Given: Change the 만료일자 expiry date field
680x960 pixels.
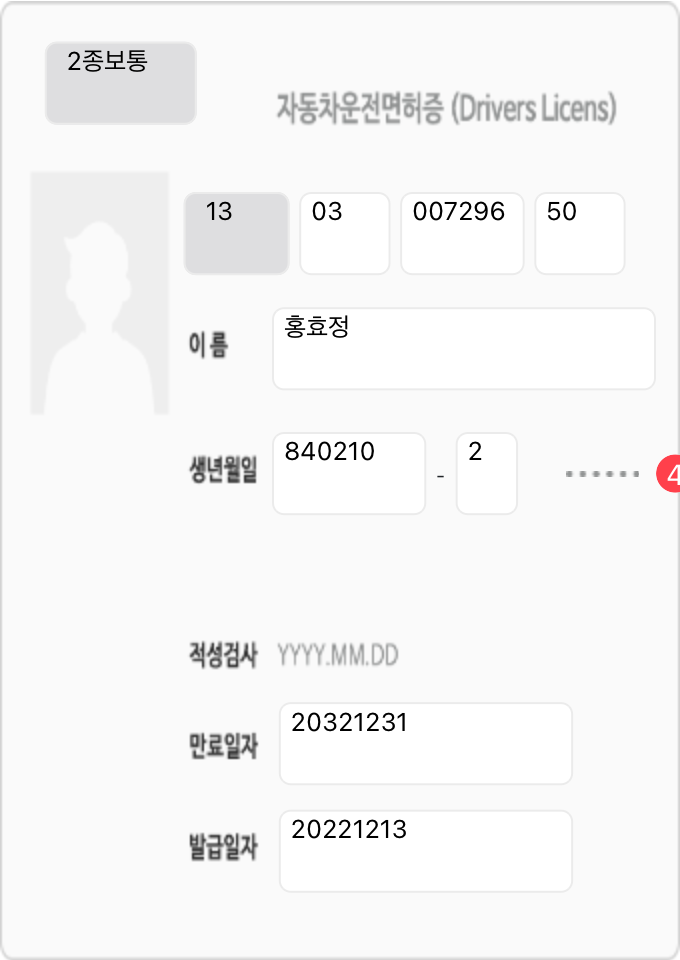Looking at the screenshot, I should (x=425, y=743).
